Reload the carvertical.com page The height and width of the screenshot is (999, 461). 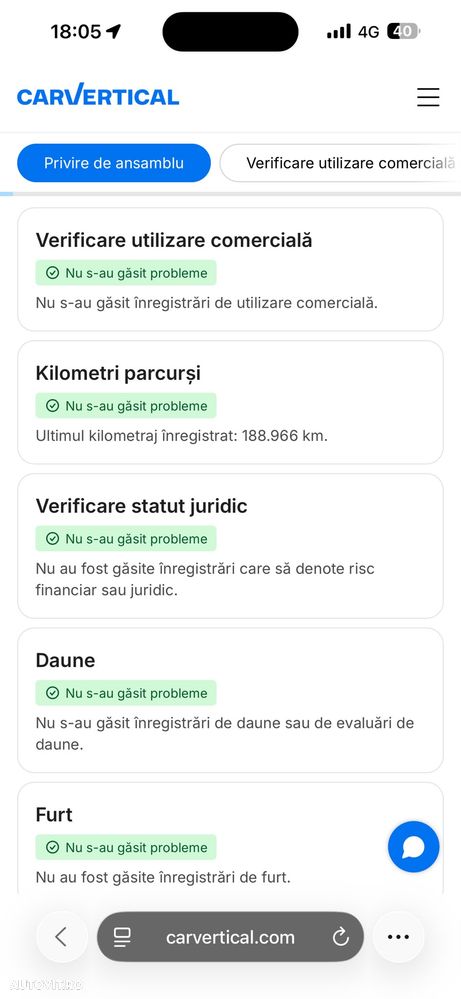point(341,937)
